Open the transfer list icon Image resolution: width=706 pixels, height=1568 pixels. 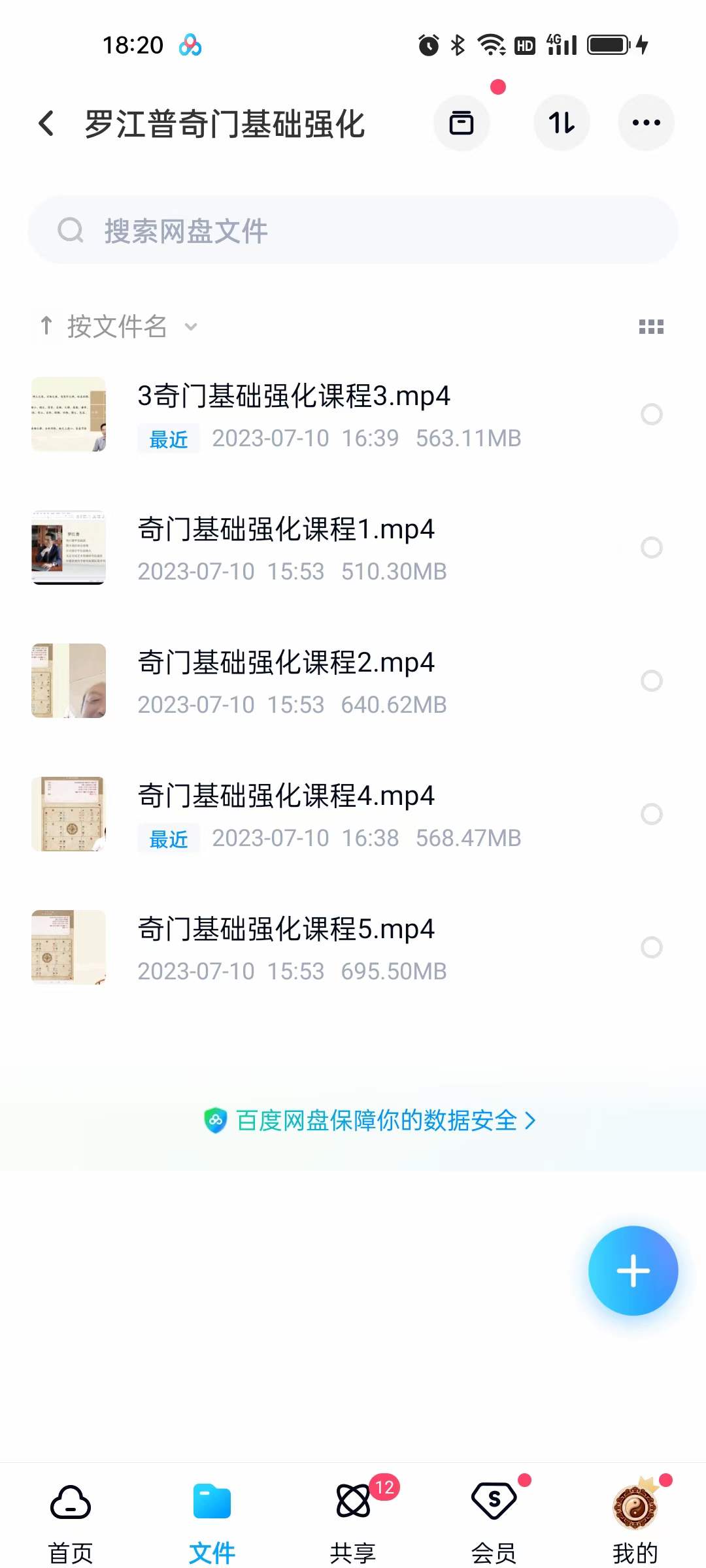[x=462, y=123]
